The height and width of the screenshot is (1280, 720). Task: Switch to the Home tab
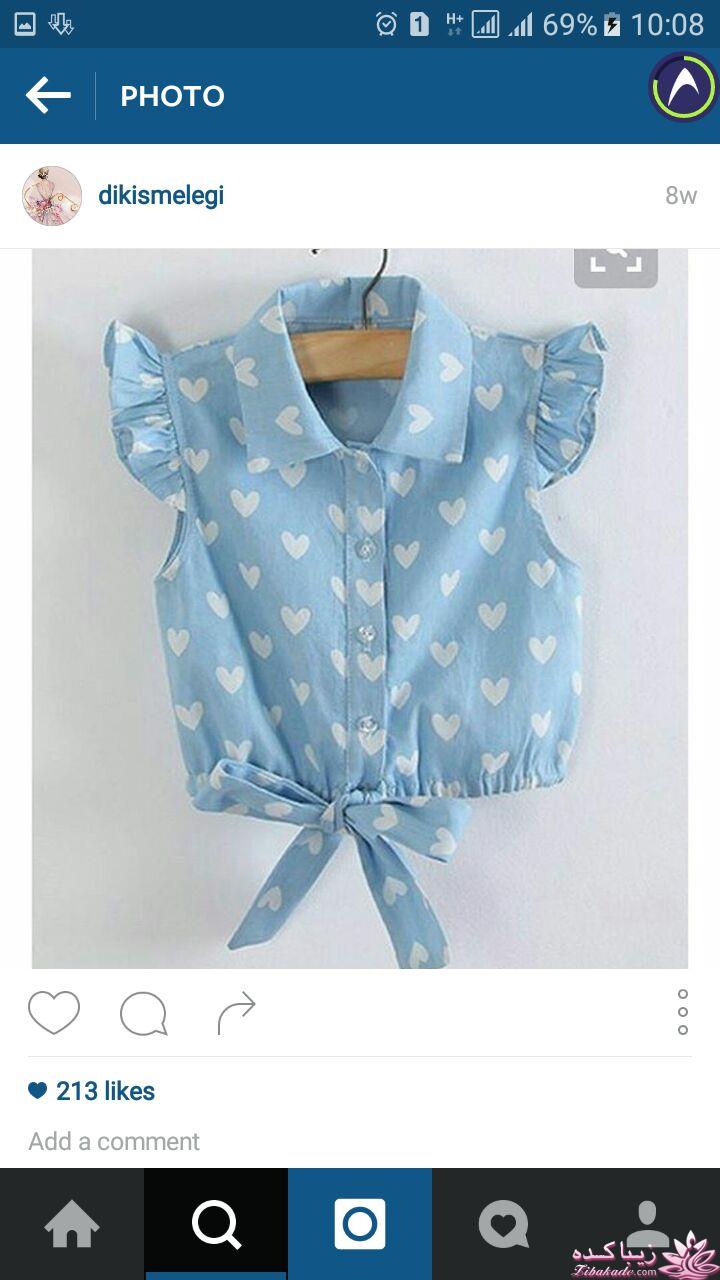click(72, 1224)
